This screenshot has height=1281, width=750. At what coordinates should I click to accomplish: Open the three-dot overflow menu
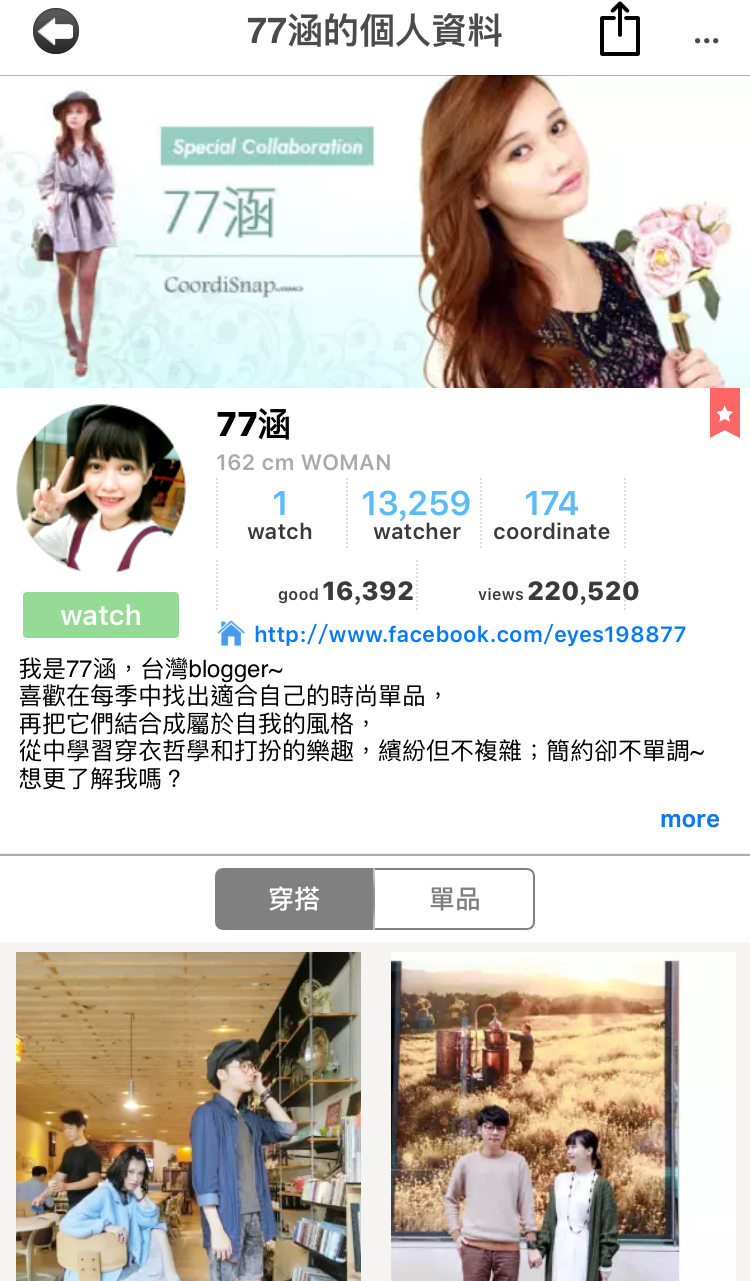[x=706, y=40]
